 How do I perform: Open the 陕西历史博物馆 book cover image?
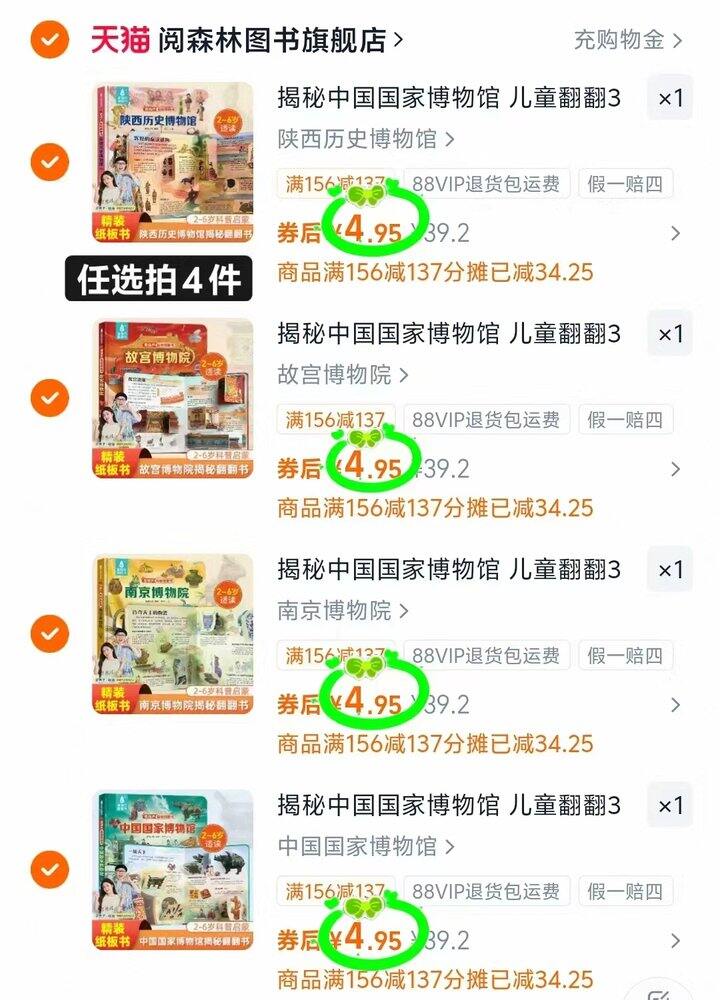pyautogui.click(x=173, y=162)
